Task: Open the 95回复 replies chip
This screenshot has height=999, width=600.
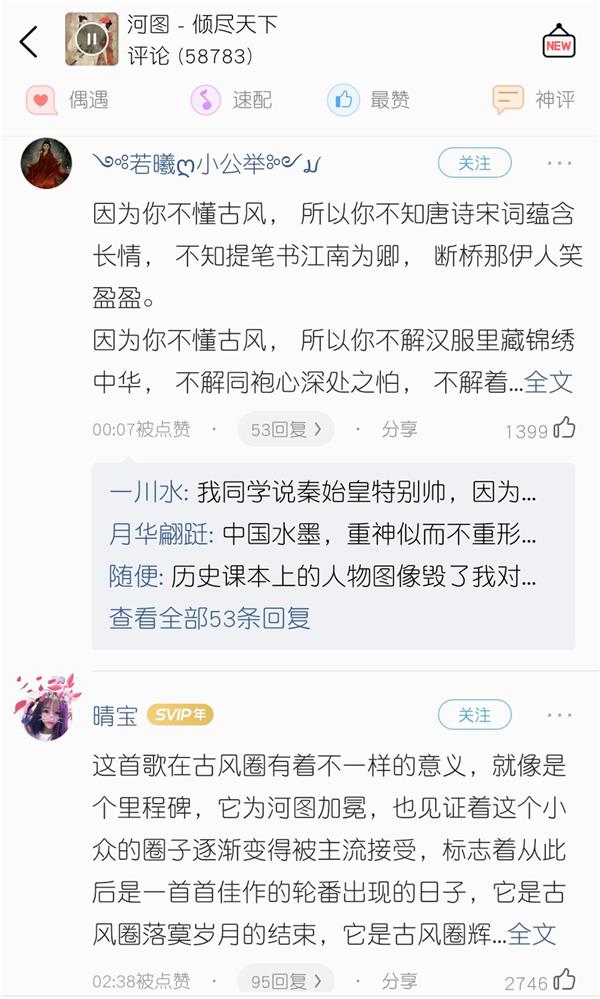Action: click(x=286, y=981)
